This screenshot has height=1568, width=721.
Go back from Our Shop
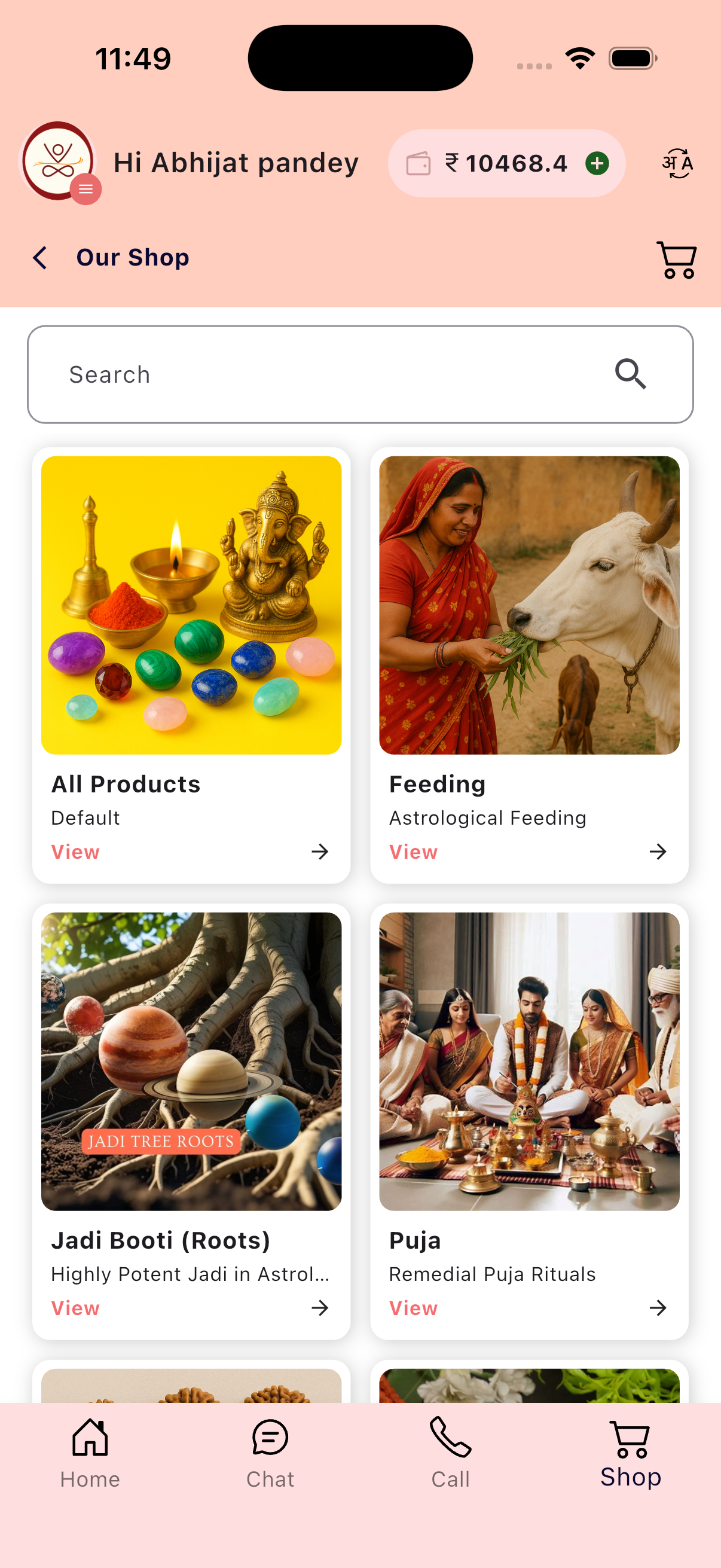[x=40, y=258]
